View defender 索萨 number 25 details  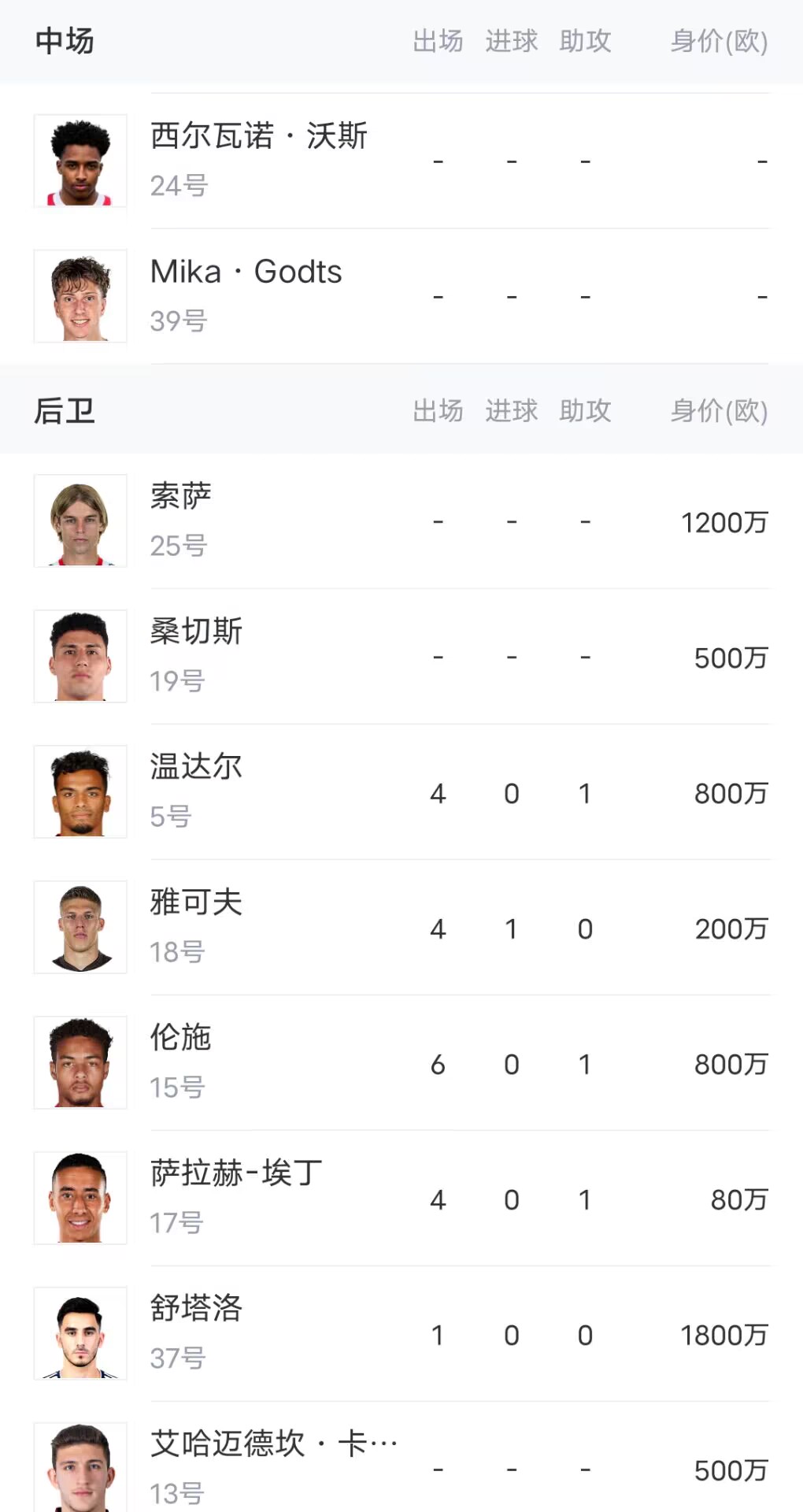[x=401, y=521]
